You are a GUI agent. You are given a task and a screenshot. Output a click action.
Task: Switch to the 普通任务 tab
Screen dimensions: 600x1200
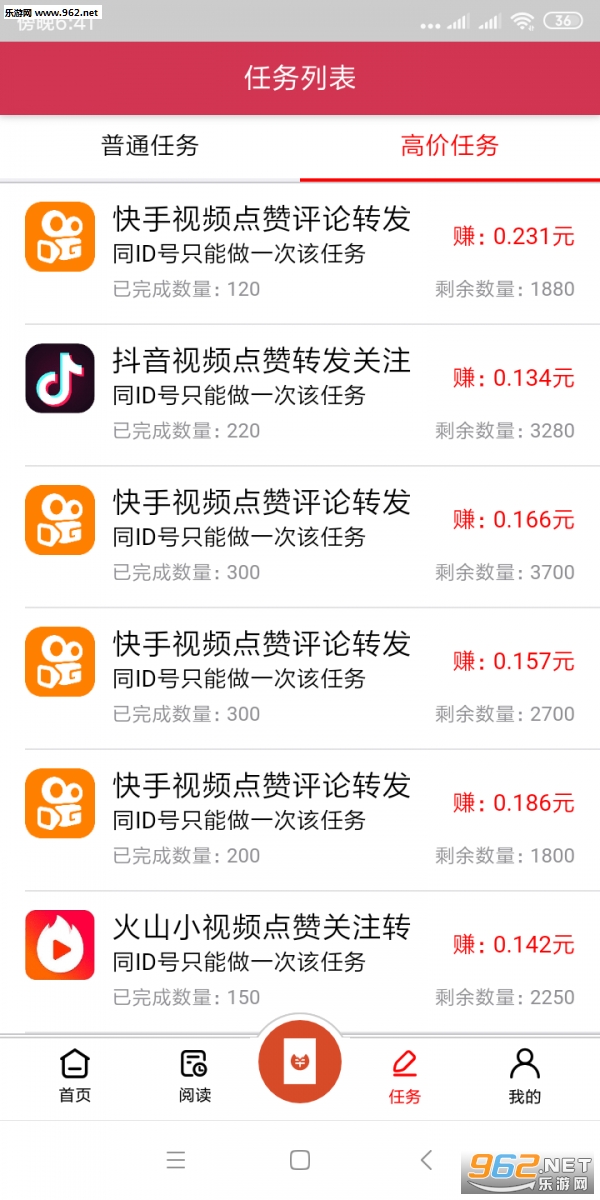(x=150, y=146)
